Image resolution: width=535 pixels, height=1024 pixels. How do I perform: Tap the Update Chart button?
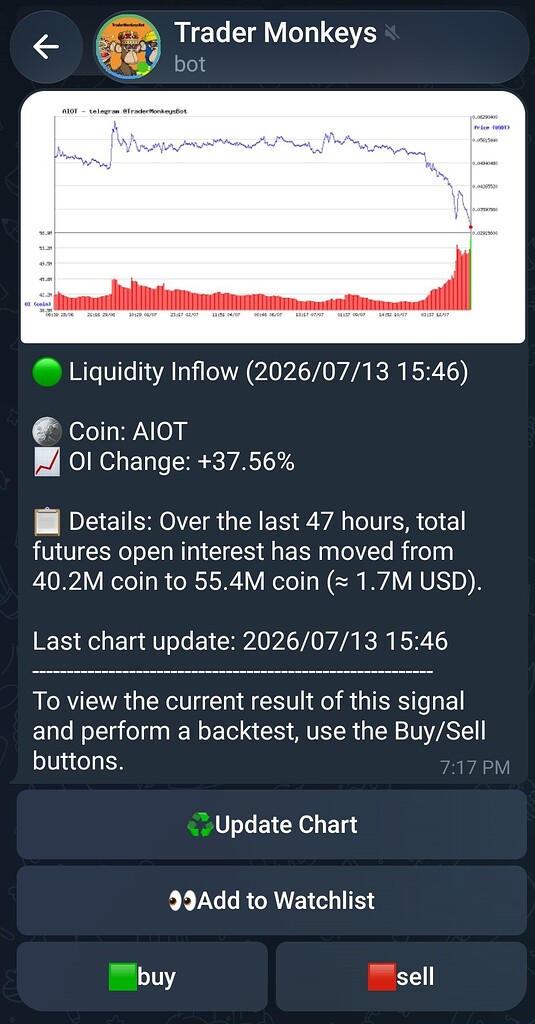271,825
